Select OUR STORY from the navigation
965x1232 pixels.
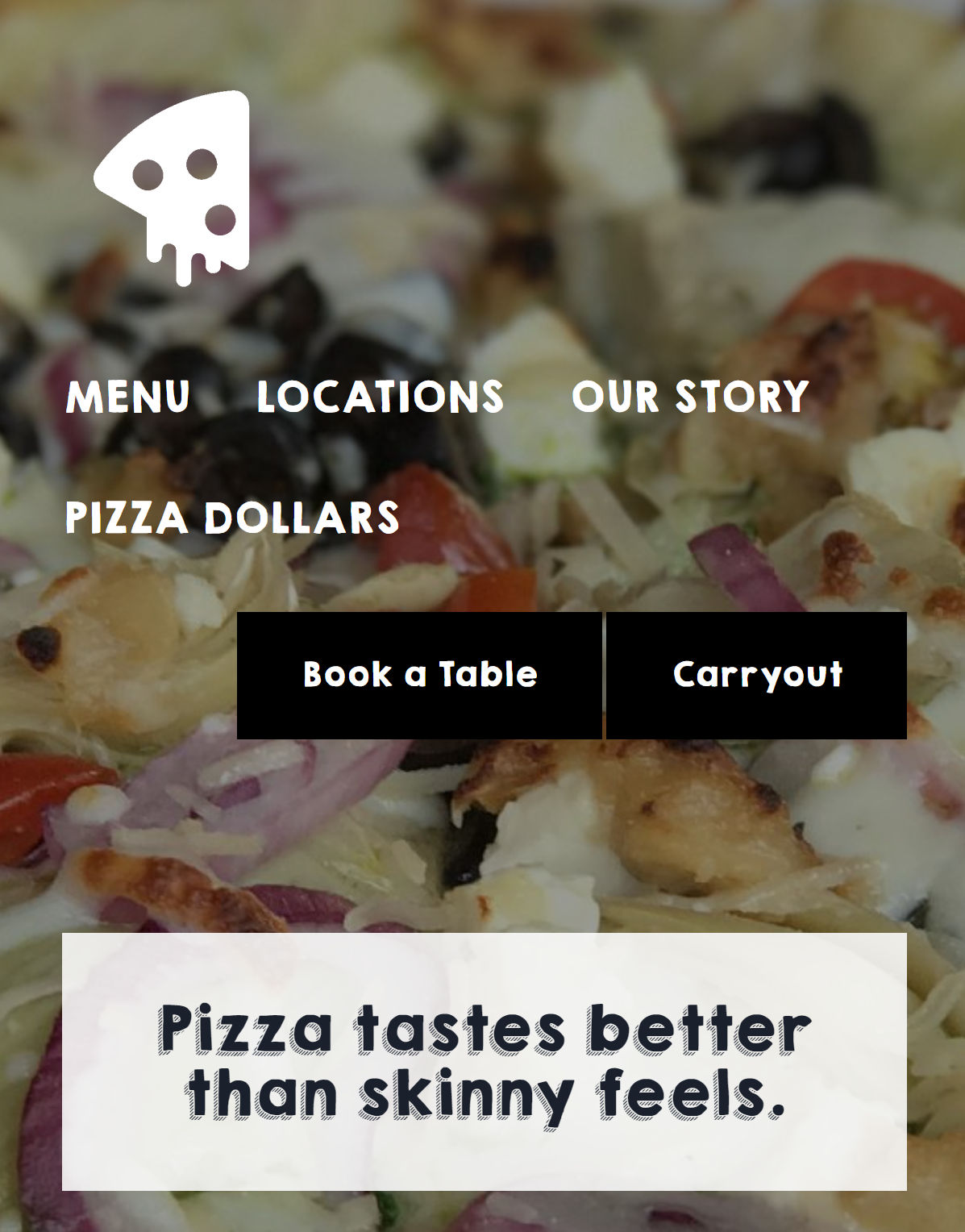688,395
